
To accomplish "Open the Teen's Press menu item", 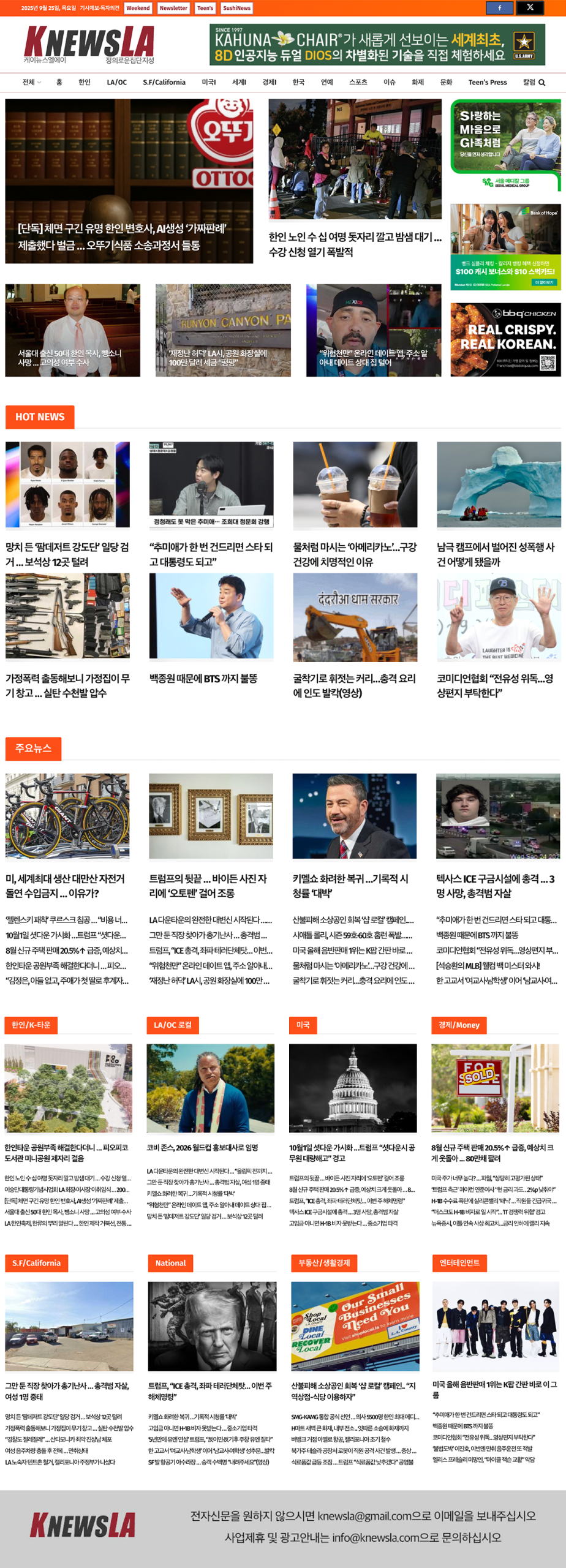I will 487,83.
